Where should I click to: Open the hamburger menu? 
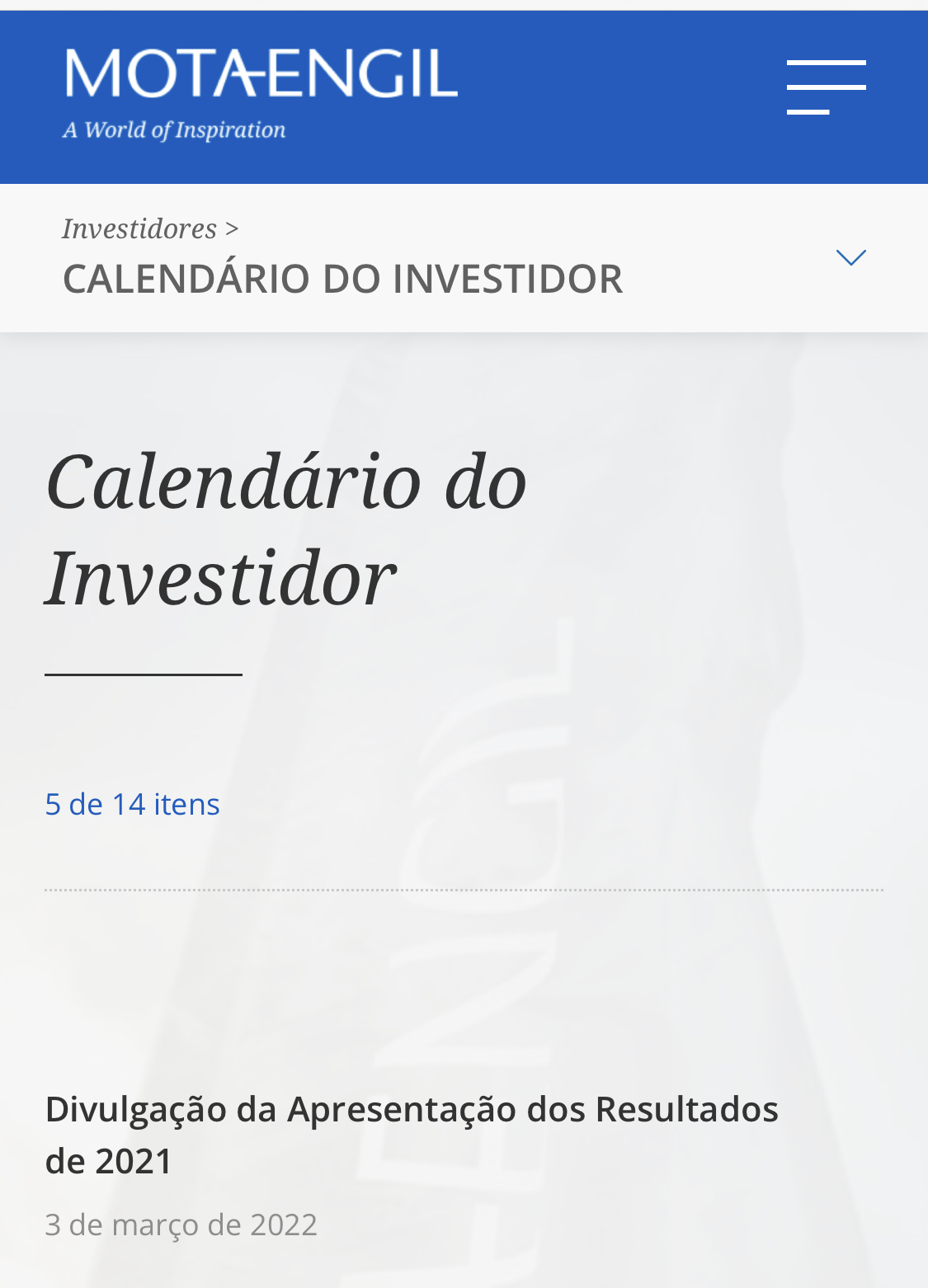click(x=826, y=87)
